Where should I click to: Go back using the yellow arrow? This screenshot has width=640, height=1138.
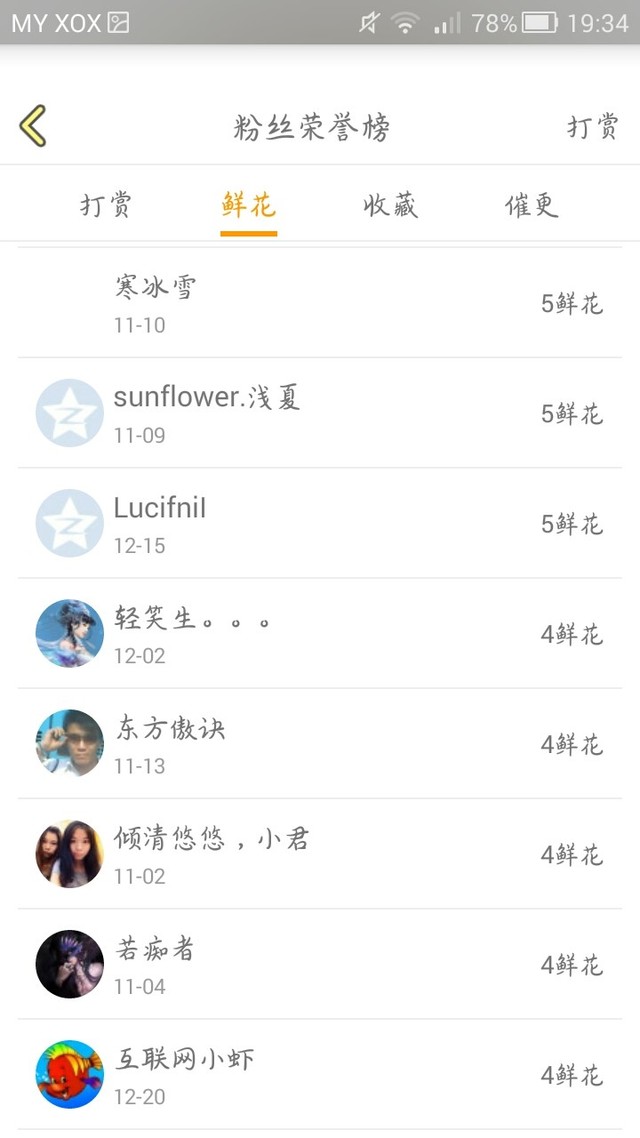[x=33, y=127]
